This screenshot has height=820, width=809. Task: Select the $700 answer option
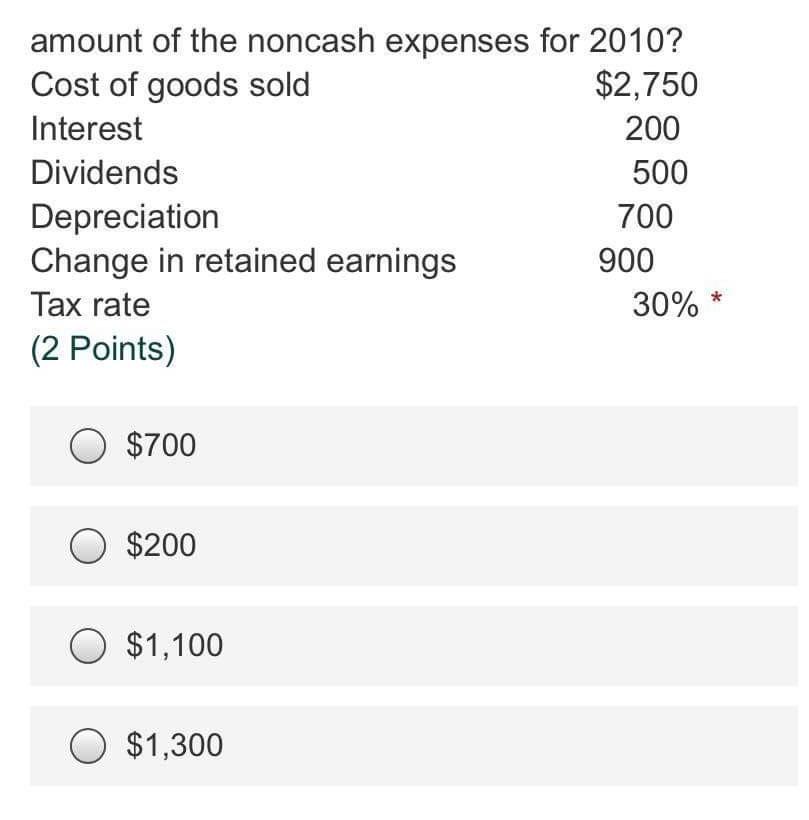[89, 446]
